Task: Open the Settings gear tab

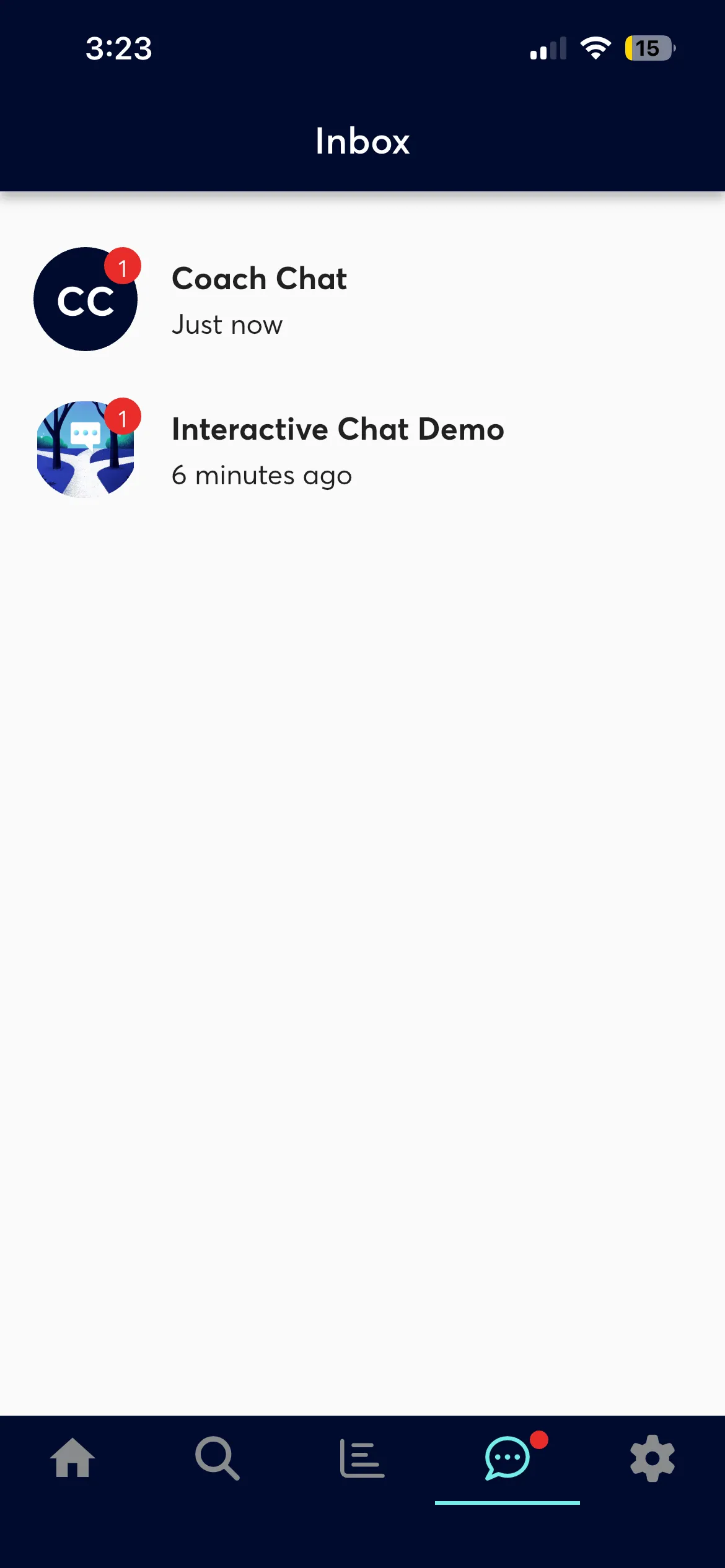Action: pos(652,1458)
